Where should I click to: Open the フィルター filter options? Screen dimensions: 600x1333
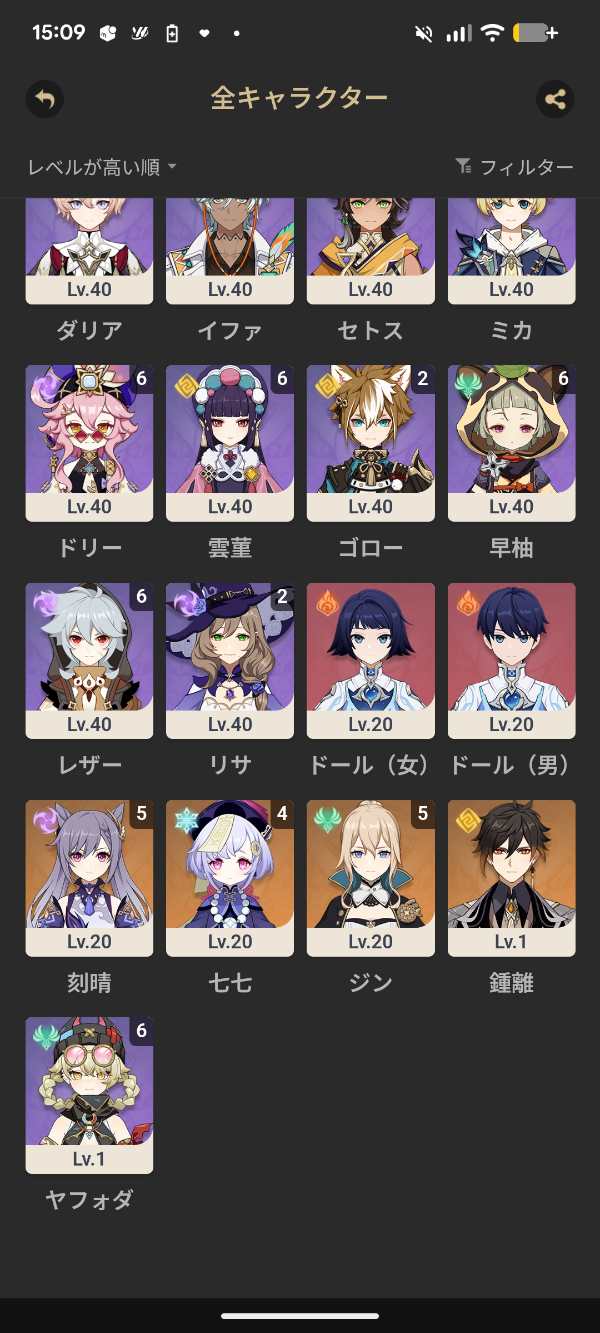(514, 167)
